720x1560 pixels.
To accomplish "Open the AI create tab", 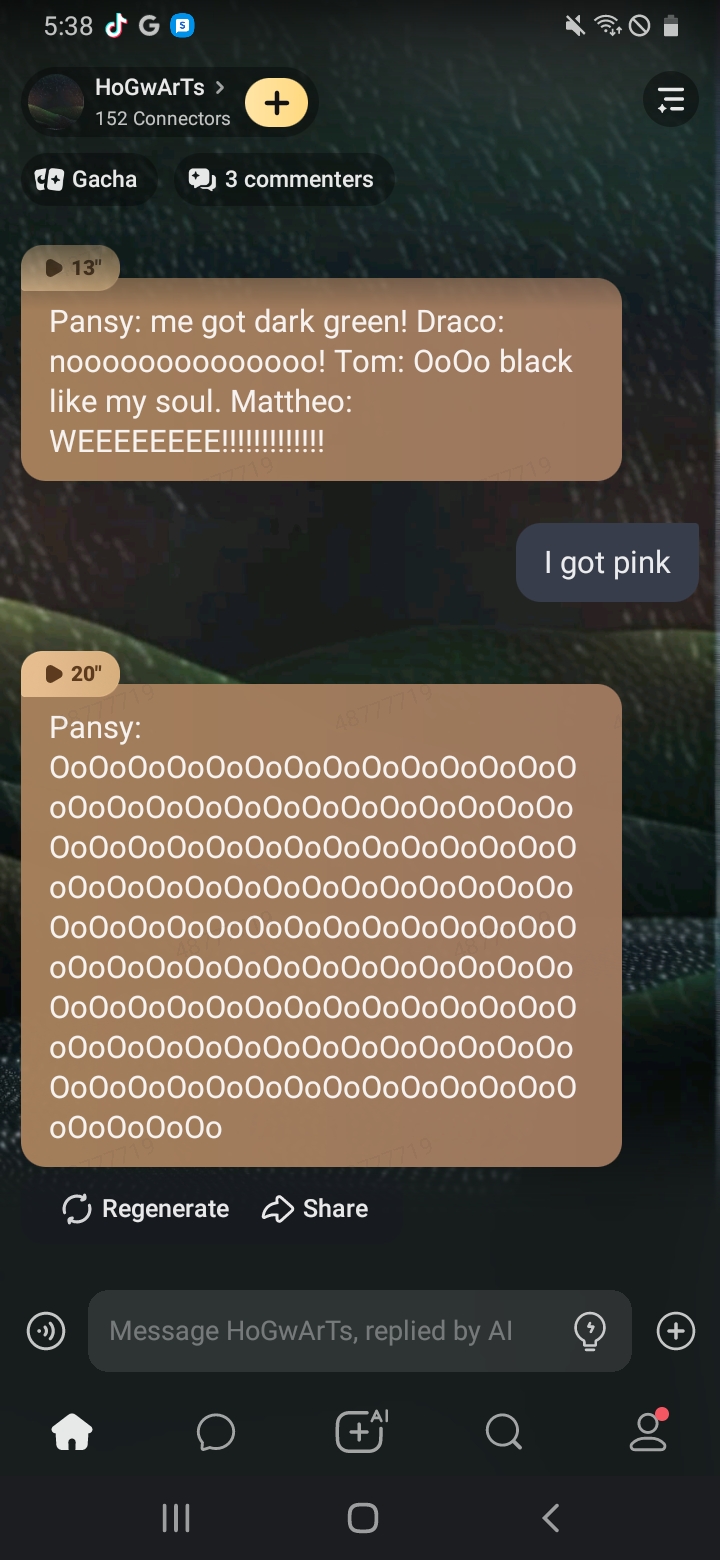I will point(360,1432).
